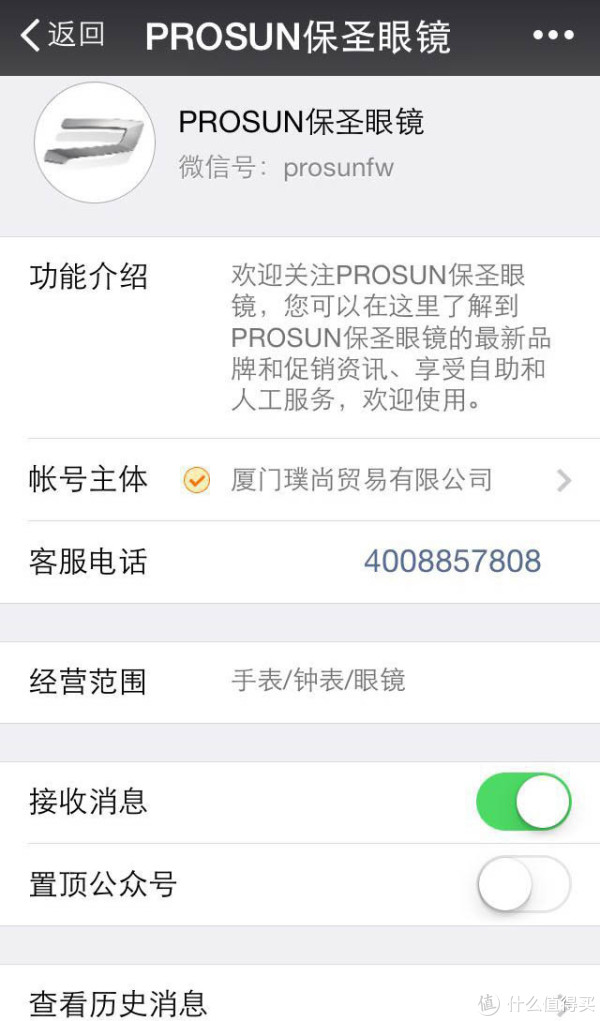The height and width of the screenshot is (1021, 600).
Task: Go back using the 返回 button
Action: (62, 35)
